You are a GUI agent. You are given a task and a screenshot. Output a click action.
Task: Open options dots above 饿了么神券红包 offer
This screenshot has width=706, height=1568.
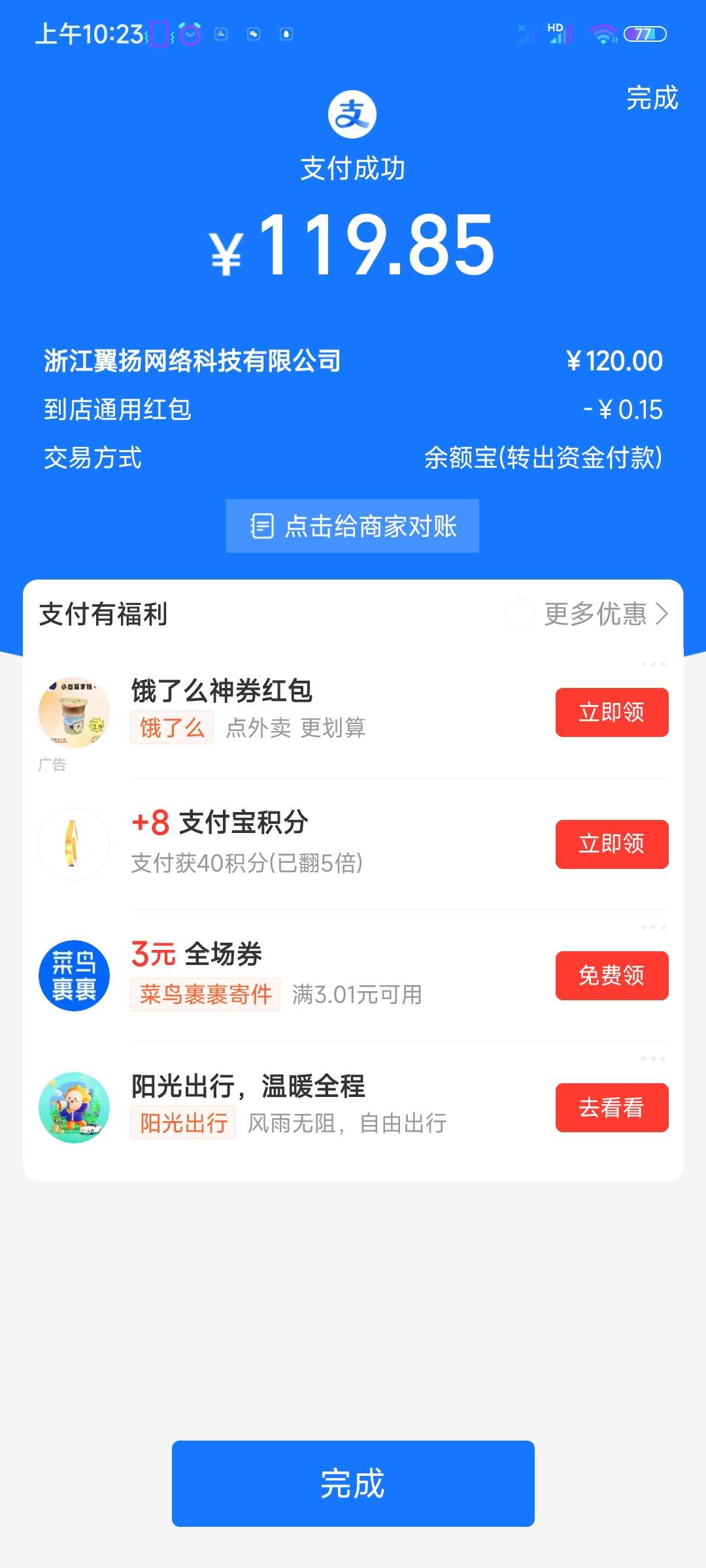[653, 664]
